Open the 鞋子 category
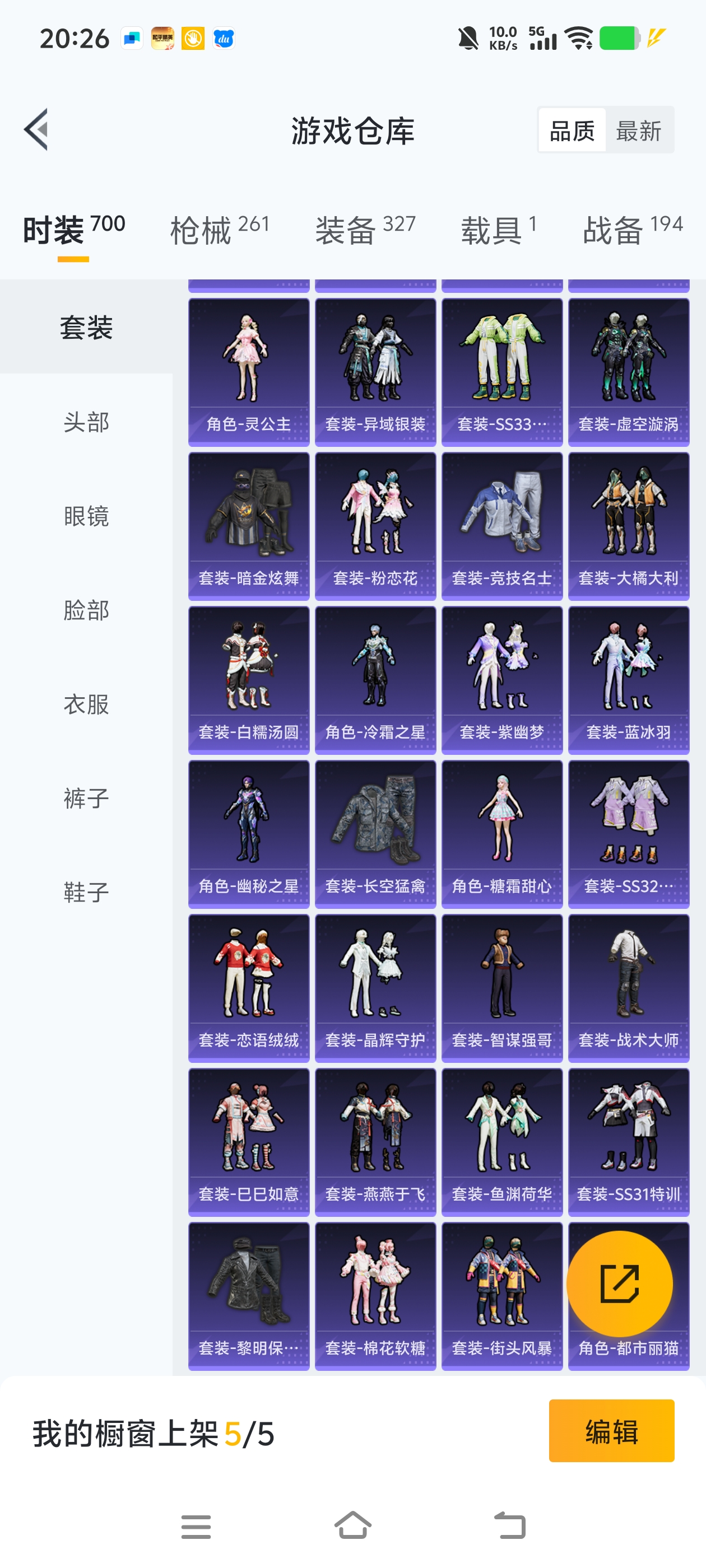The width and height of the screenshot is (706, 1568). [x=86, y=892]
